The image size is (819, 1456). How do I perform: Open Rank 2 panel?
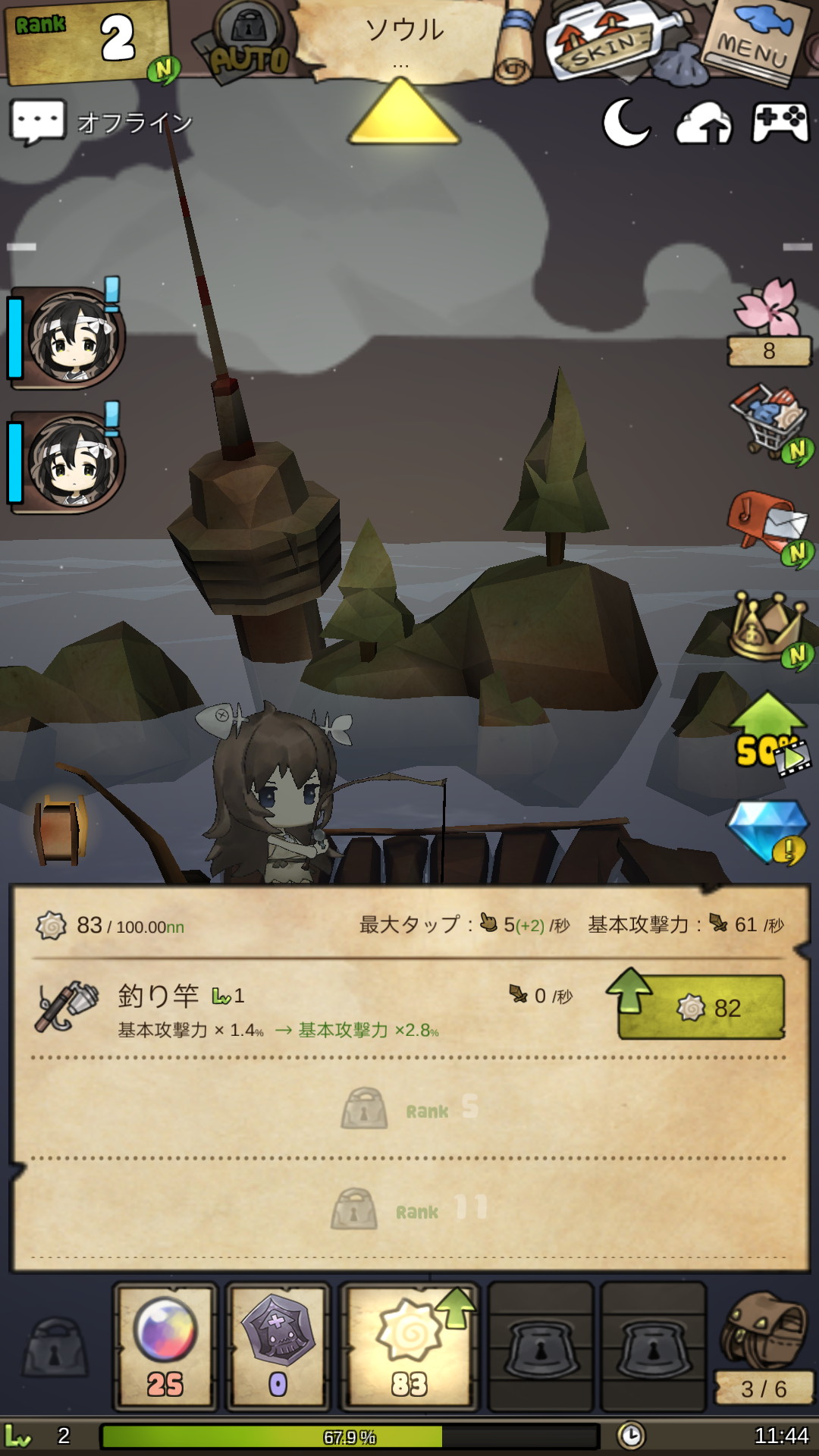tap(87, 39)
